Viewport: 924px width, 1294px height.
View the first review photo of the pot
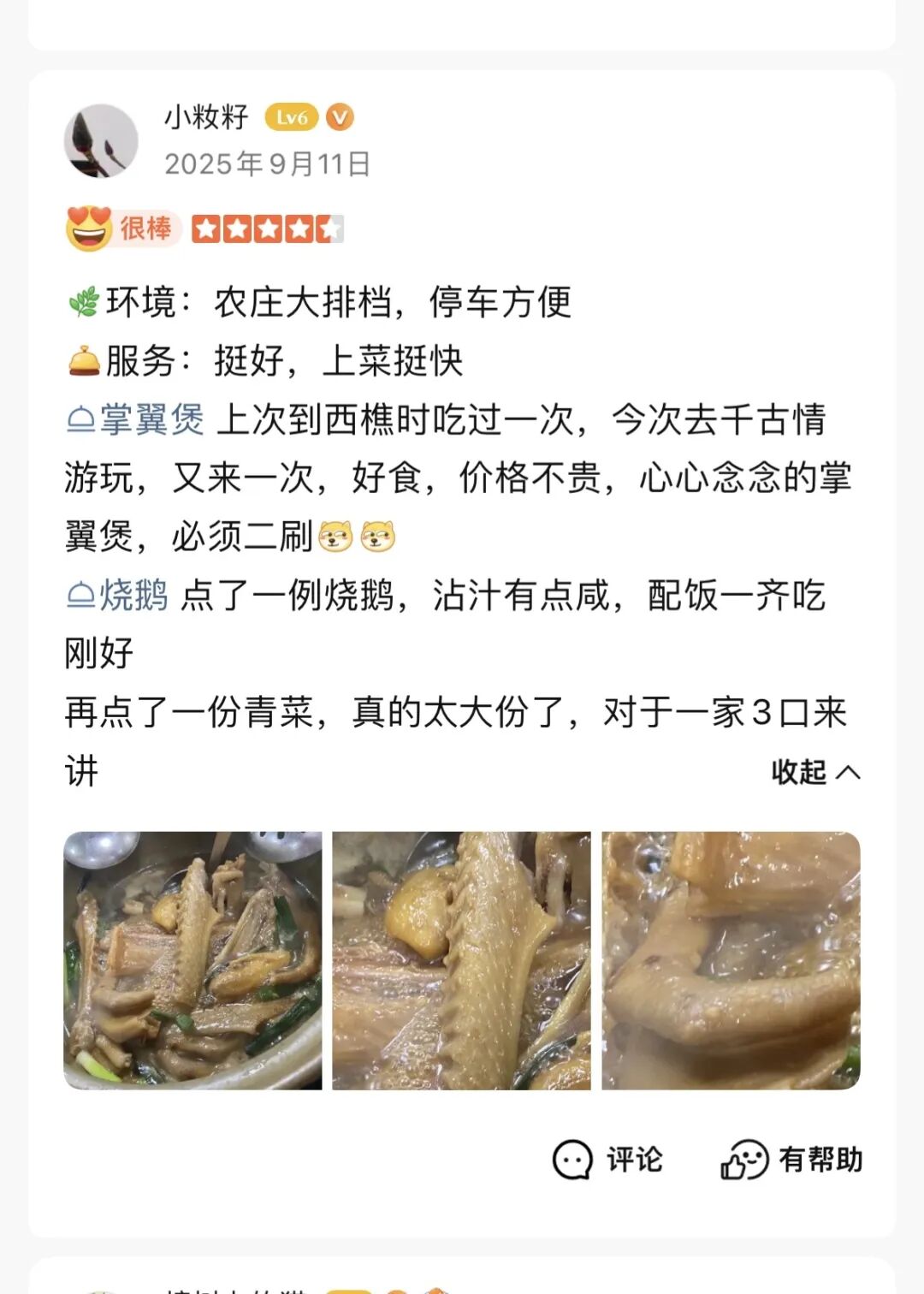pos(192,960)
